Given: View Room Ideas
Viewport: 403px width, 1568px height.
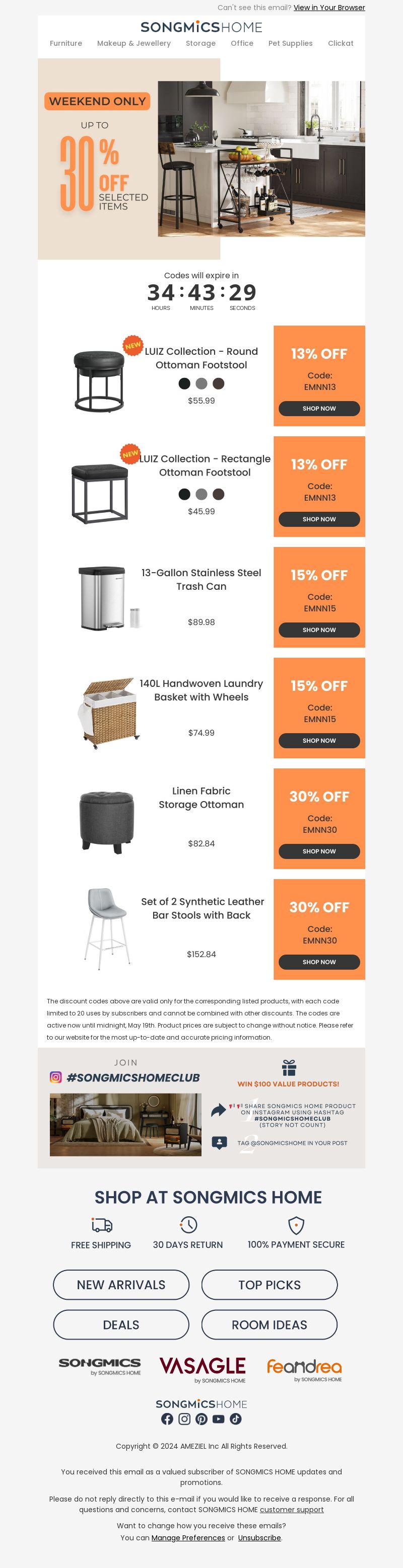Looking at the screenshot, I should (269, 1325).
